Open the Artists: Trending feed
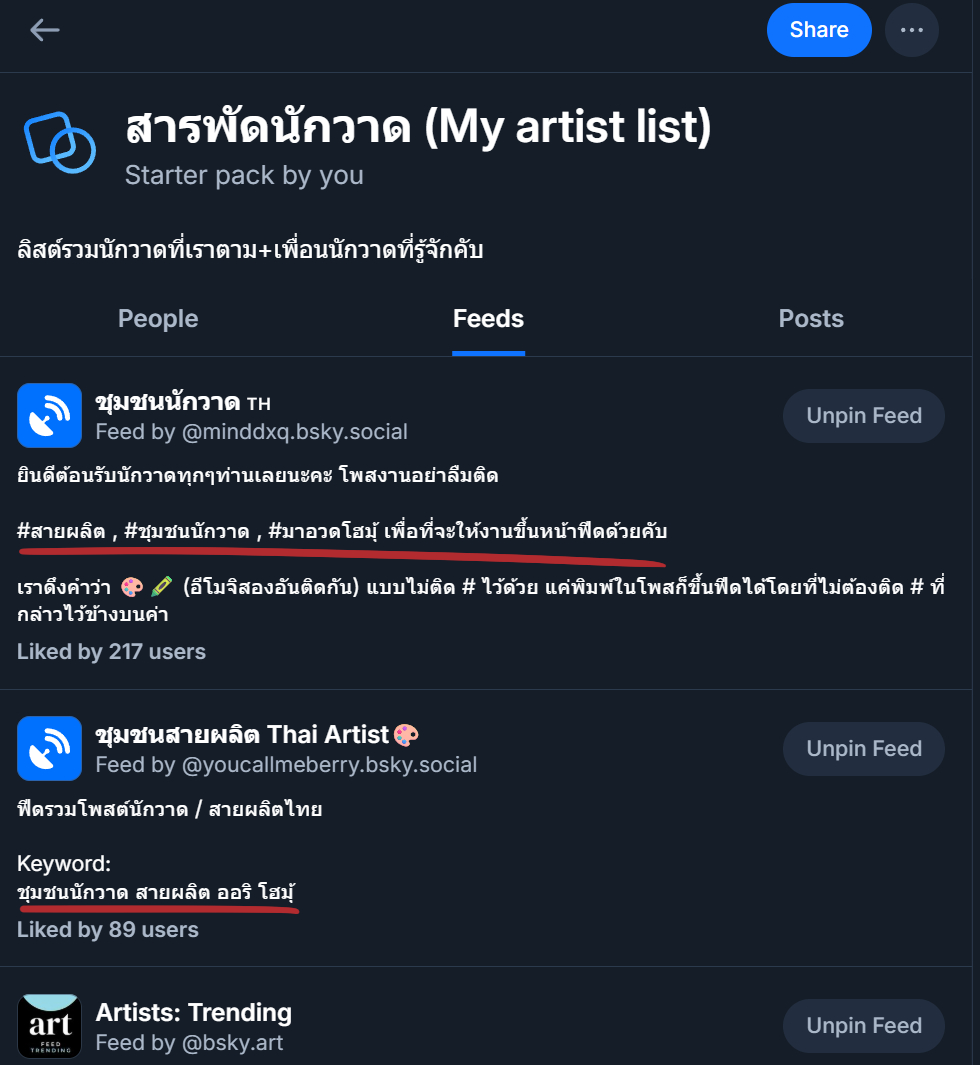 click(193, 1012)
